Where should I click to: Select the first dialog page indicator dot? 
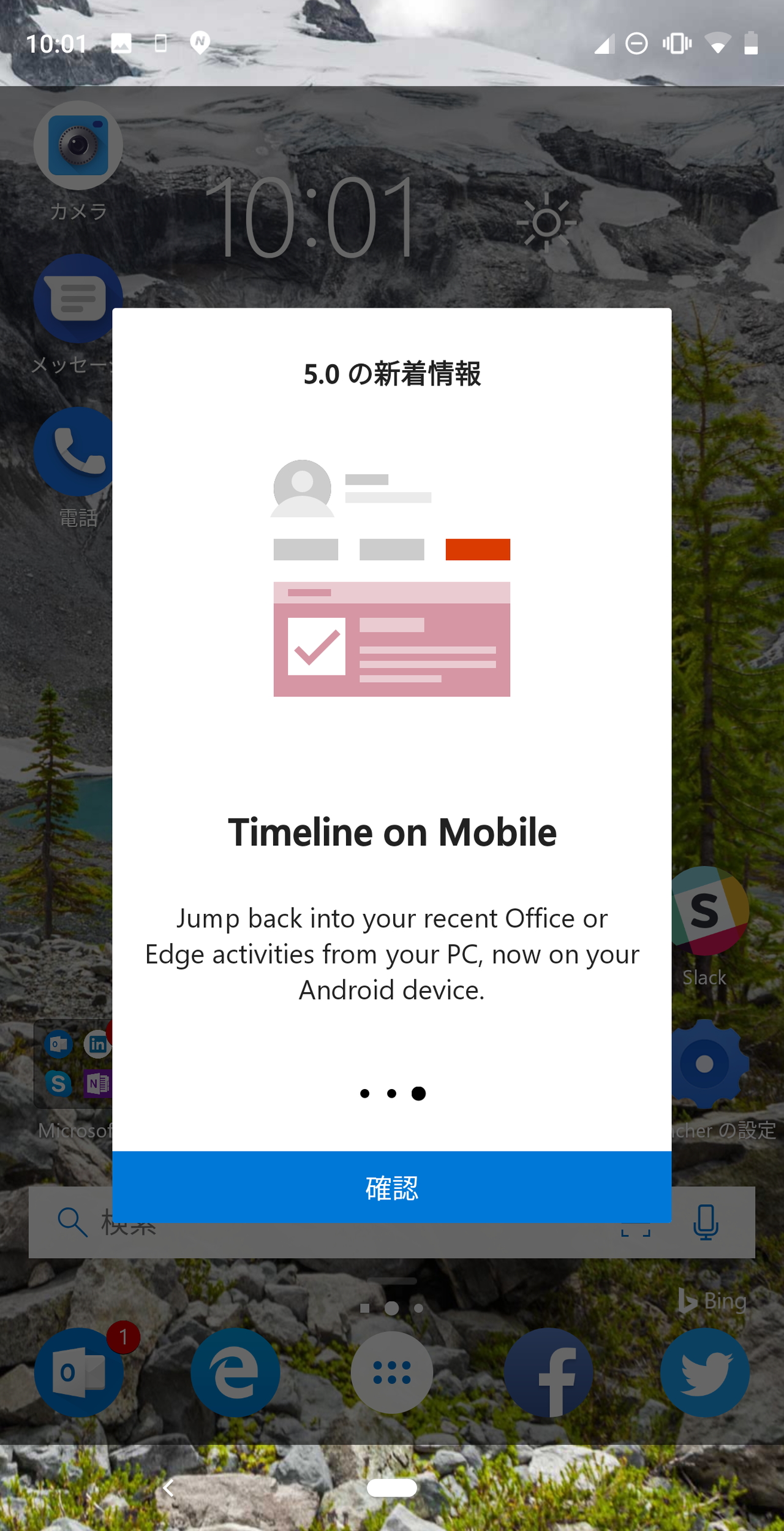[x=364, y=1093]
